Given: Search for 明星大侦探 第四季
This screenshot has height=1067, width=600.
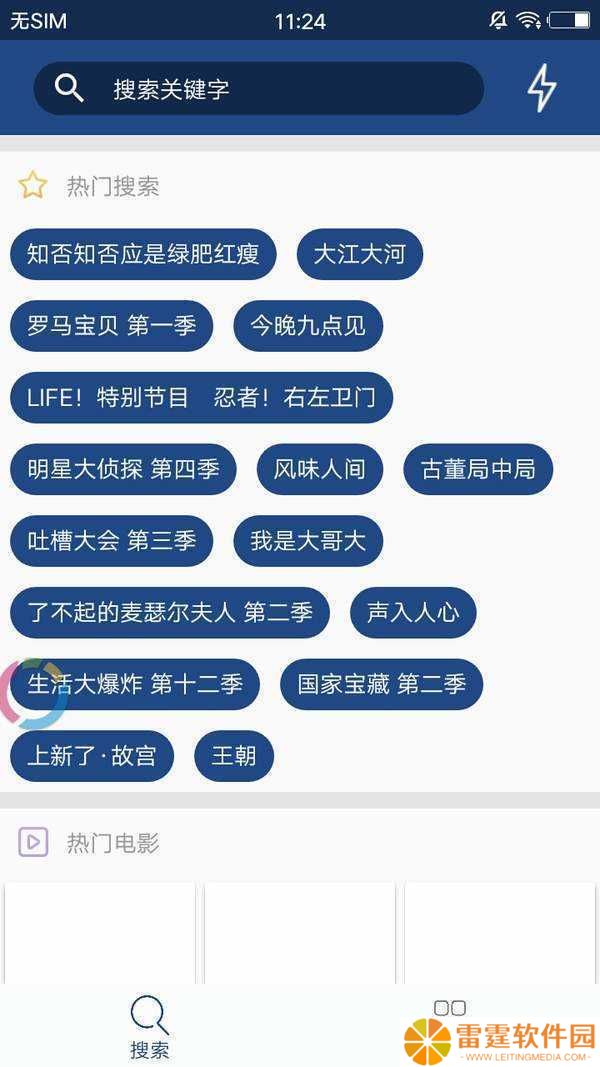Looking at the screenshot, I should pos(123,469).
